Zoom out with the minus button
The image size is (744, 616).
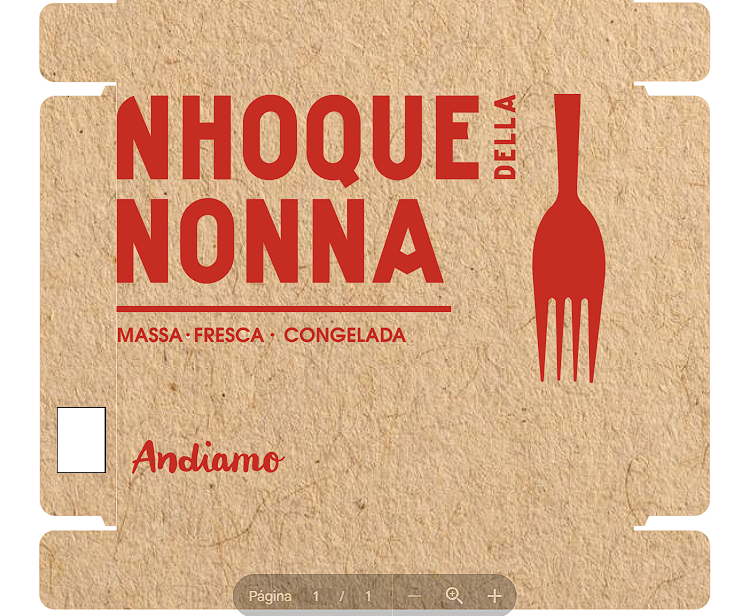point(414,596)
